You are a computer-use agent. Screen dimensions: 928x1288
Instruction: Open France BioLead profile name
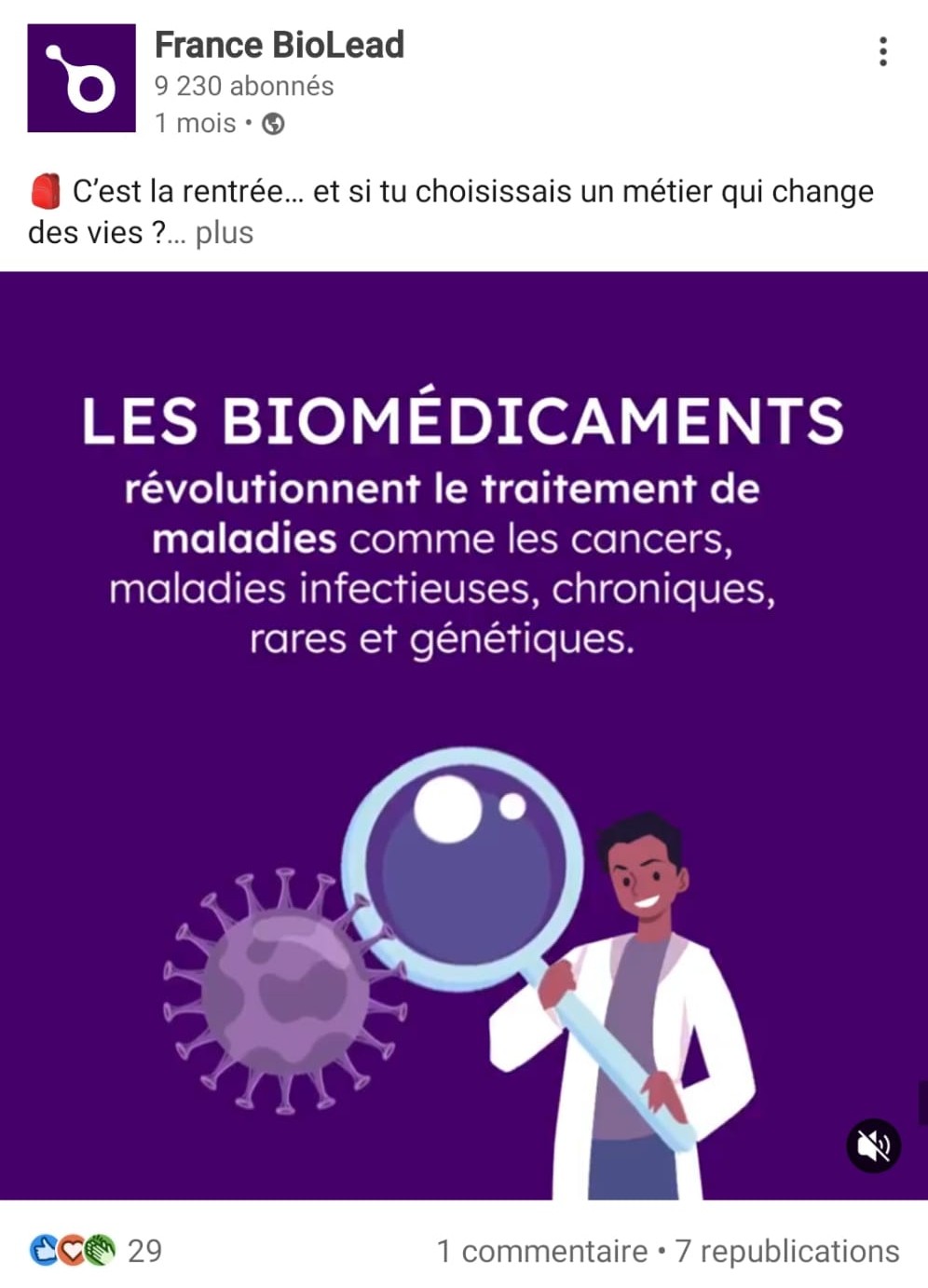coord(279,45)
